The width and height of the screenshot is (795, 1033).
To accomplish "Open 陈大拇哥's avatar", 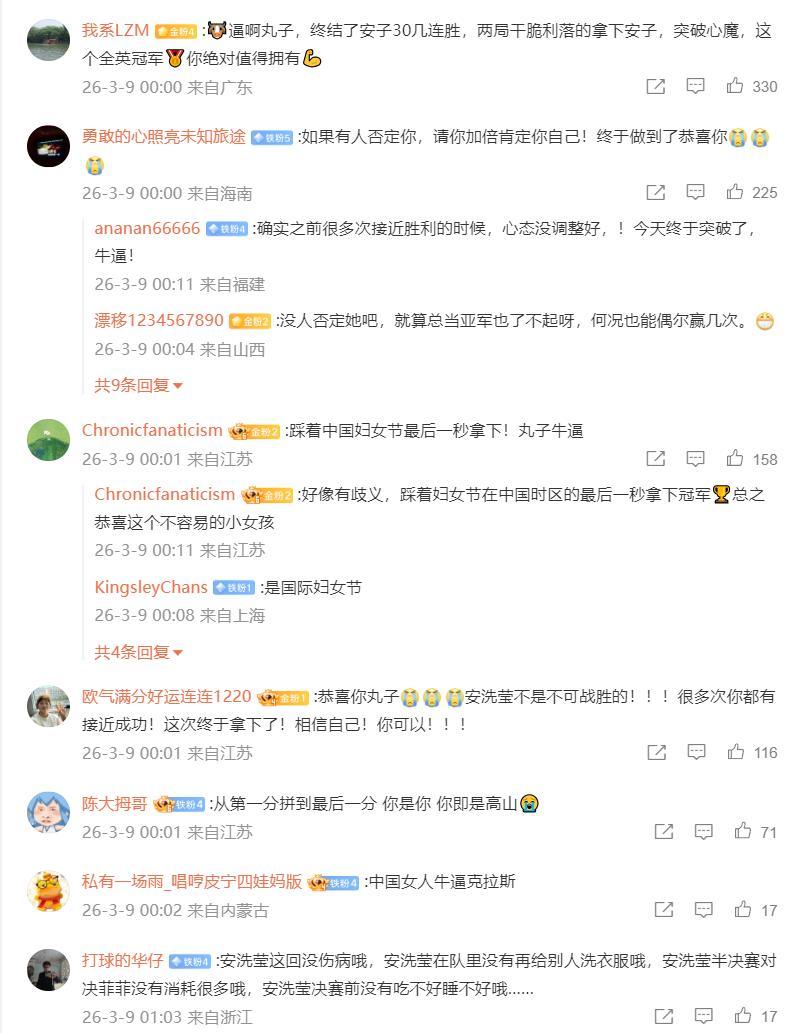I will (48, 811).
